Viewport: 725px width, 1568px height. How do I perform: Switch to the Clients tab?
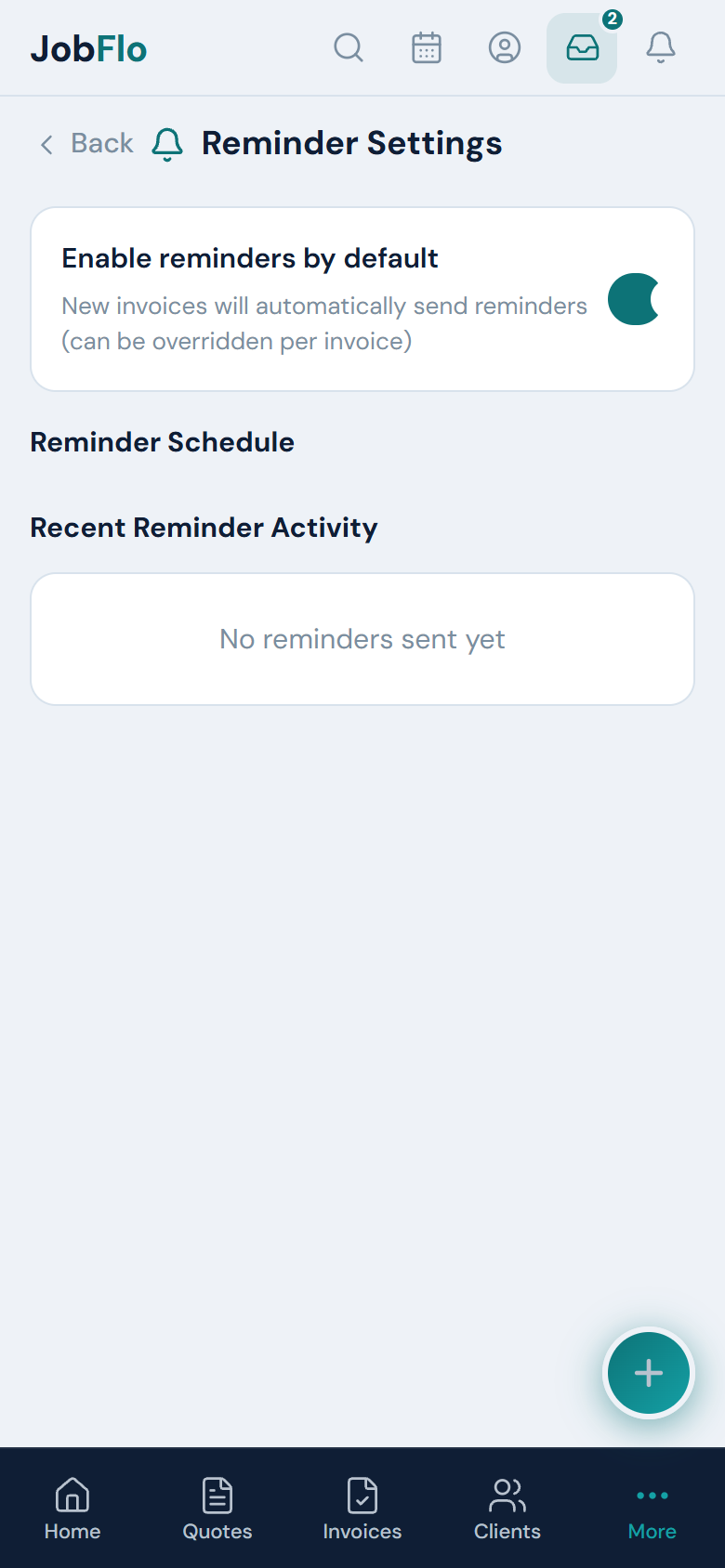[x=507, y=1509]
